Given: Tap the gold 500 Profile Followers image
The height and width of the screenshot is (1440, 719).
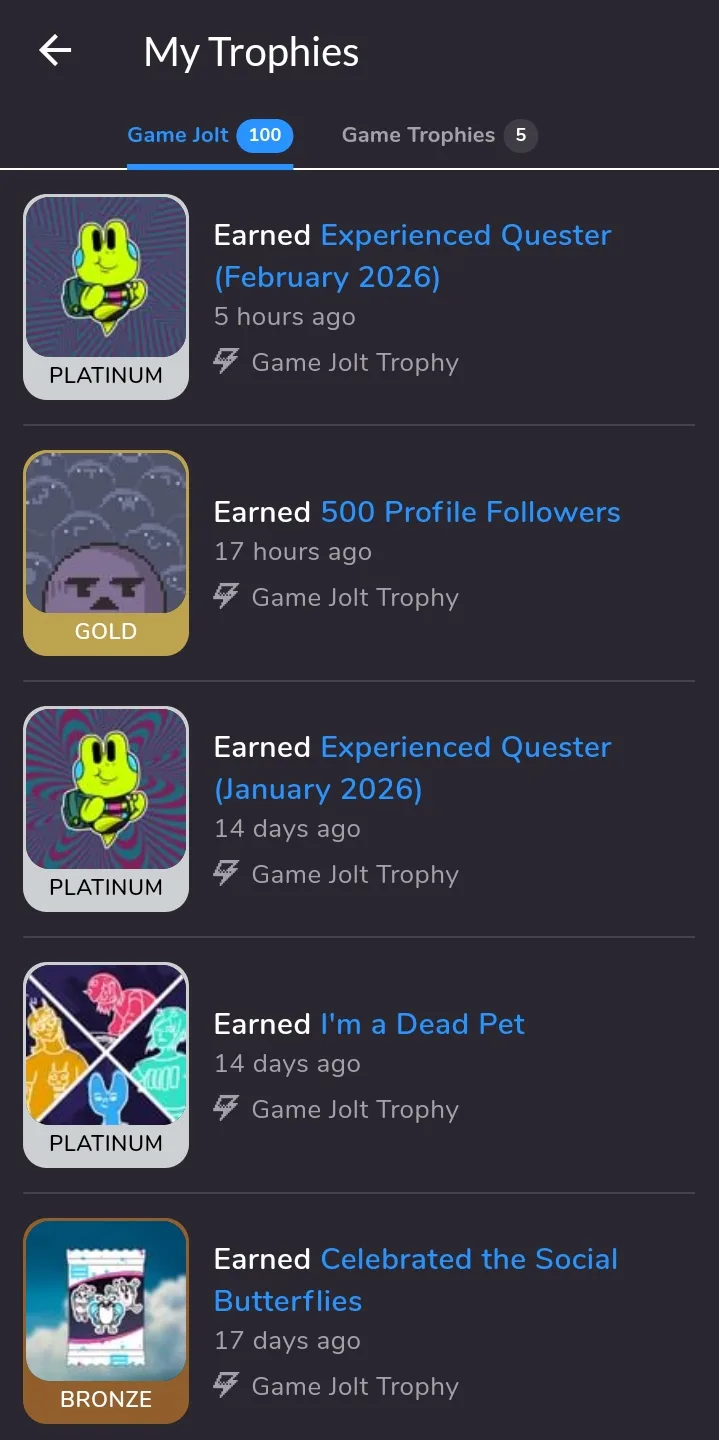Looking at the screenshot, I should [x=106, y=553].
